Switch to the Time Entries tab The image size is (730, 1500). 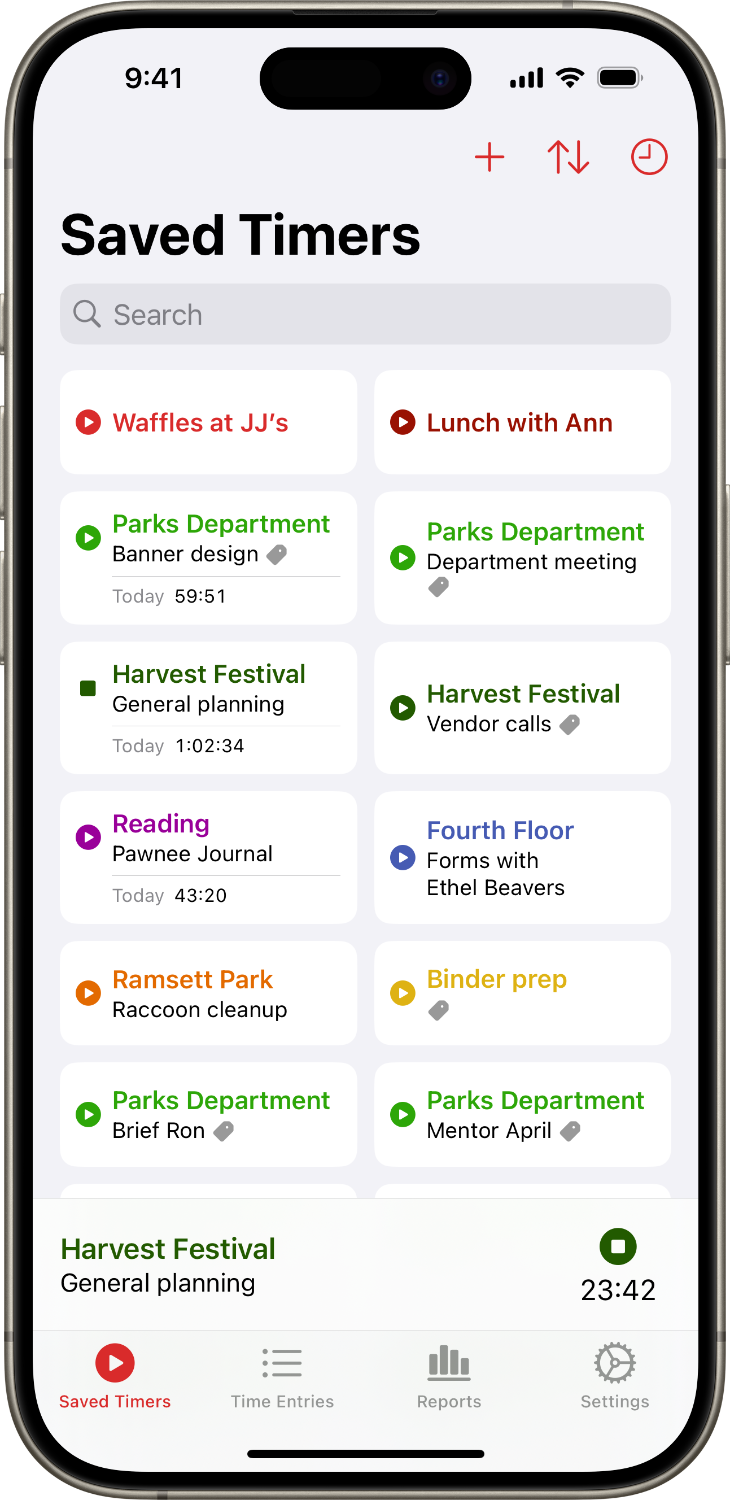pos(282,1378)
